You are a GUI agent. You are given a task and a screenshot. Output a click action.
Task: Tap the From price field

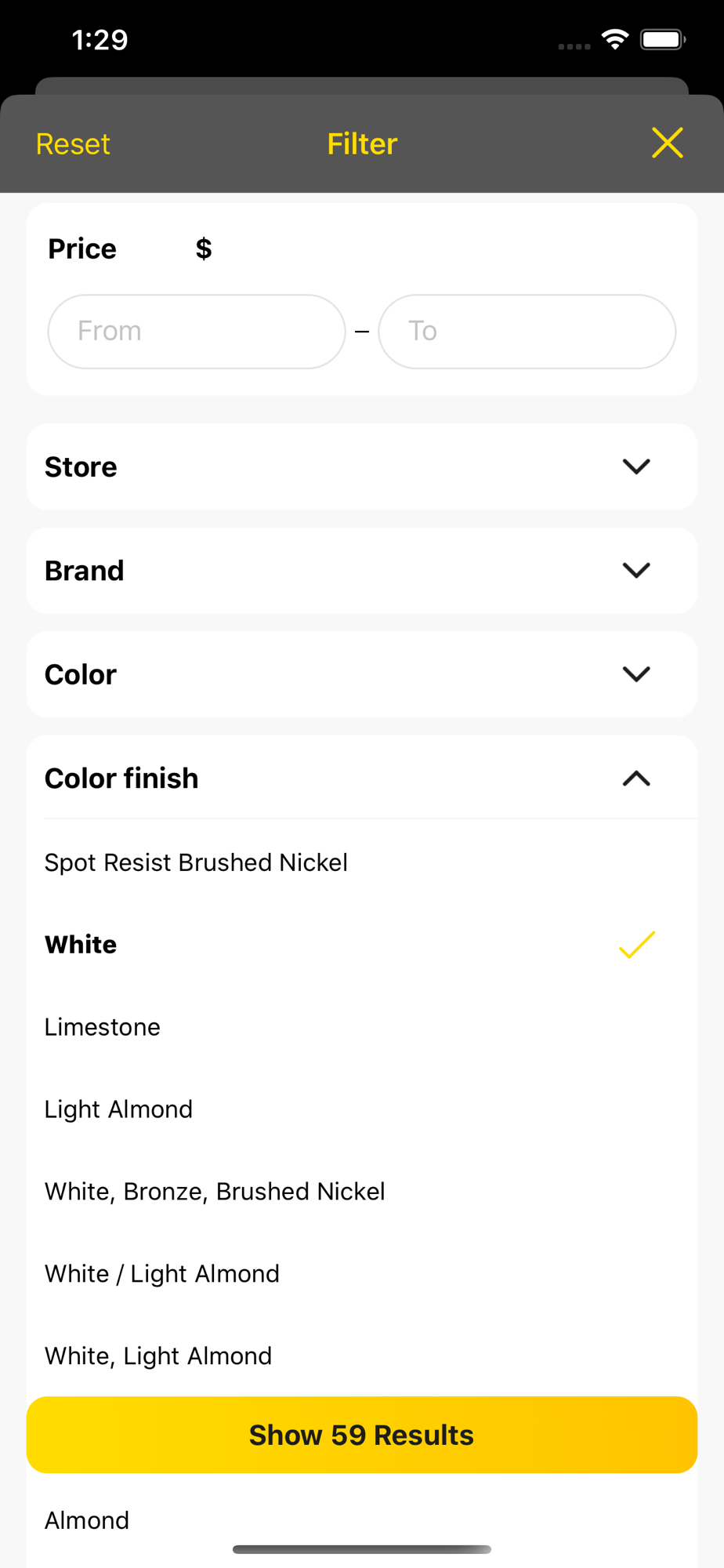pyautogui.click(x=197, y=332)
